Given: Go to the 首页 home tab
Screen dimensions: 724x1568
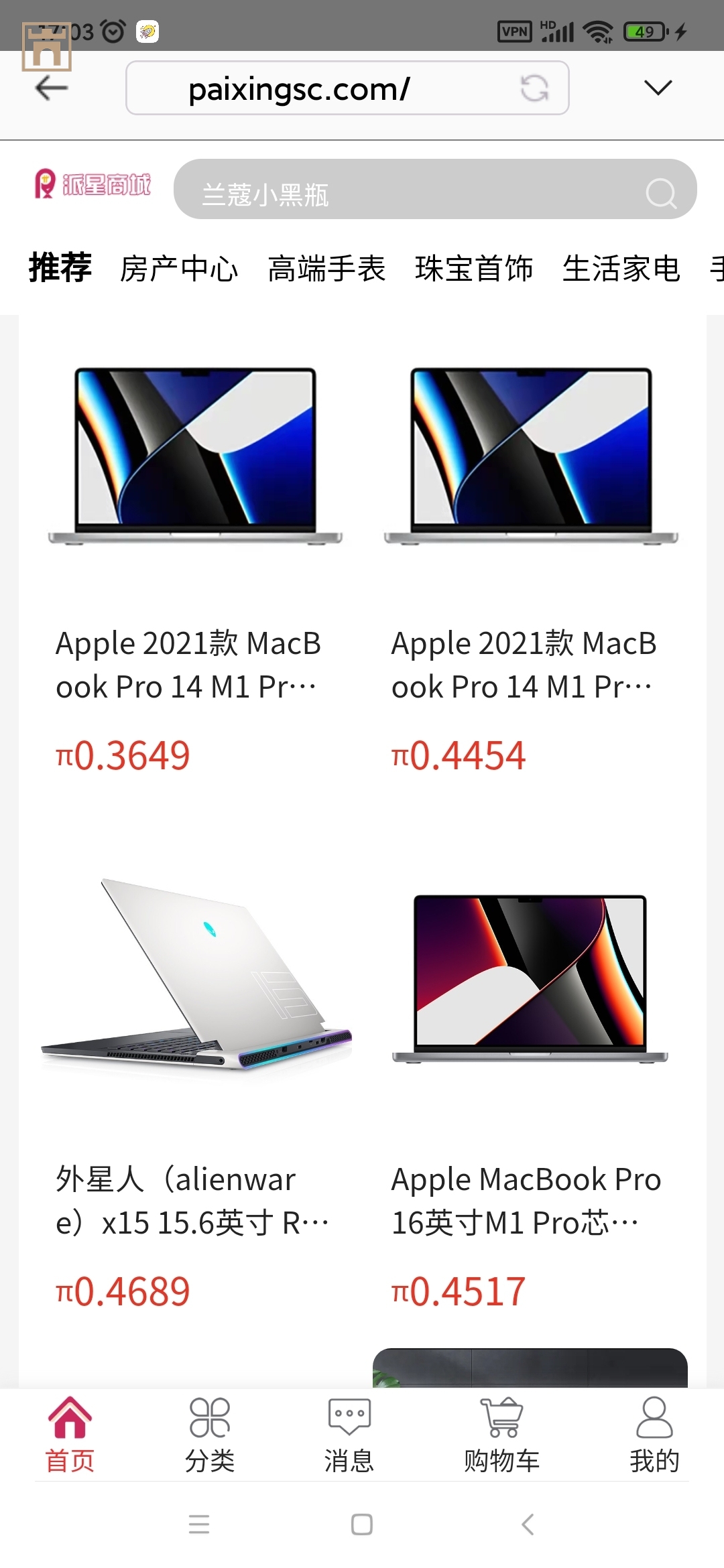Looking at the screenshot, I should pos(70,1434).
